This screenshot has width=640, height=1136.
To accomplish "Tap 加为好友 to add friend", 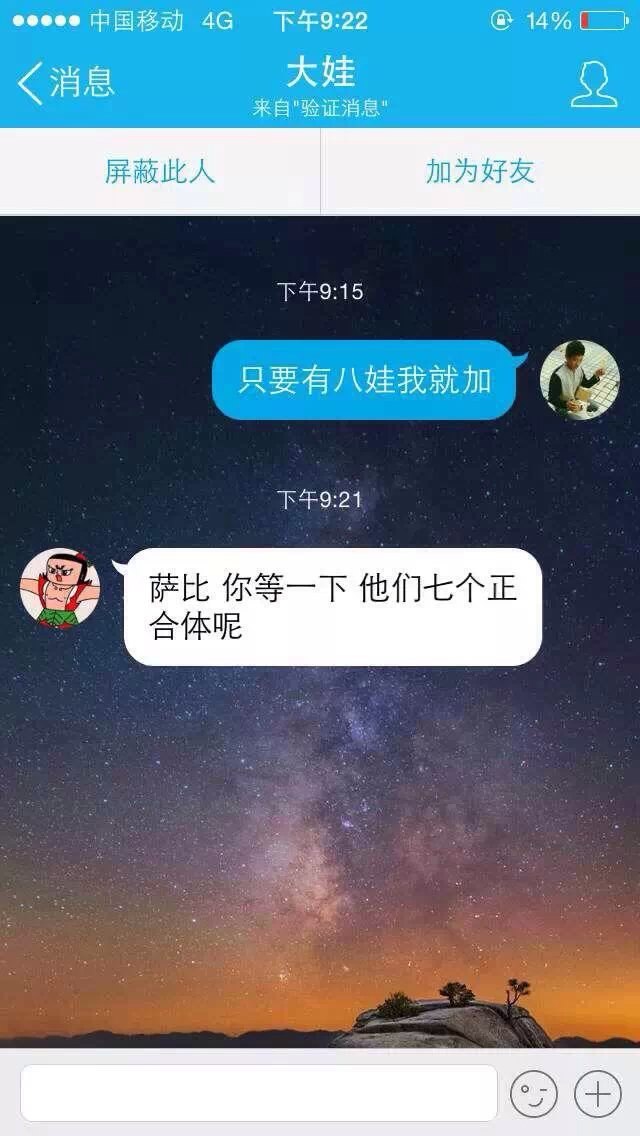I will (480, 171).
